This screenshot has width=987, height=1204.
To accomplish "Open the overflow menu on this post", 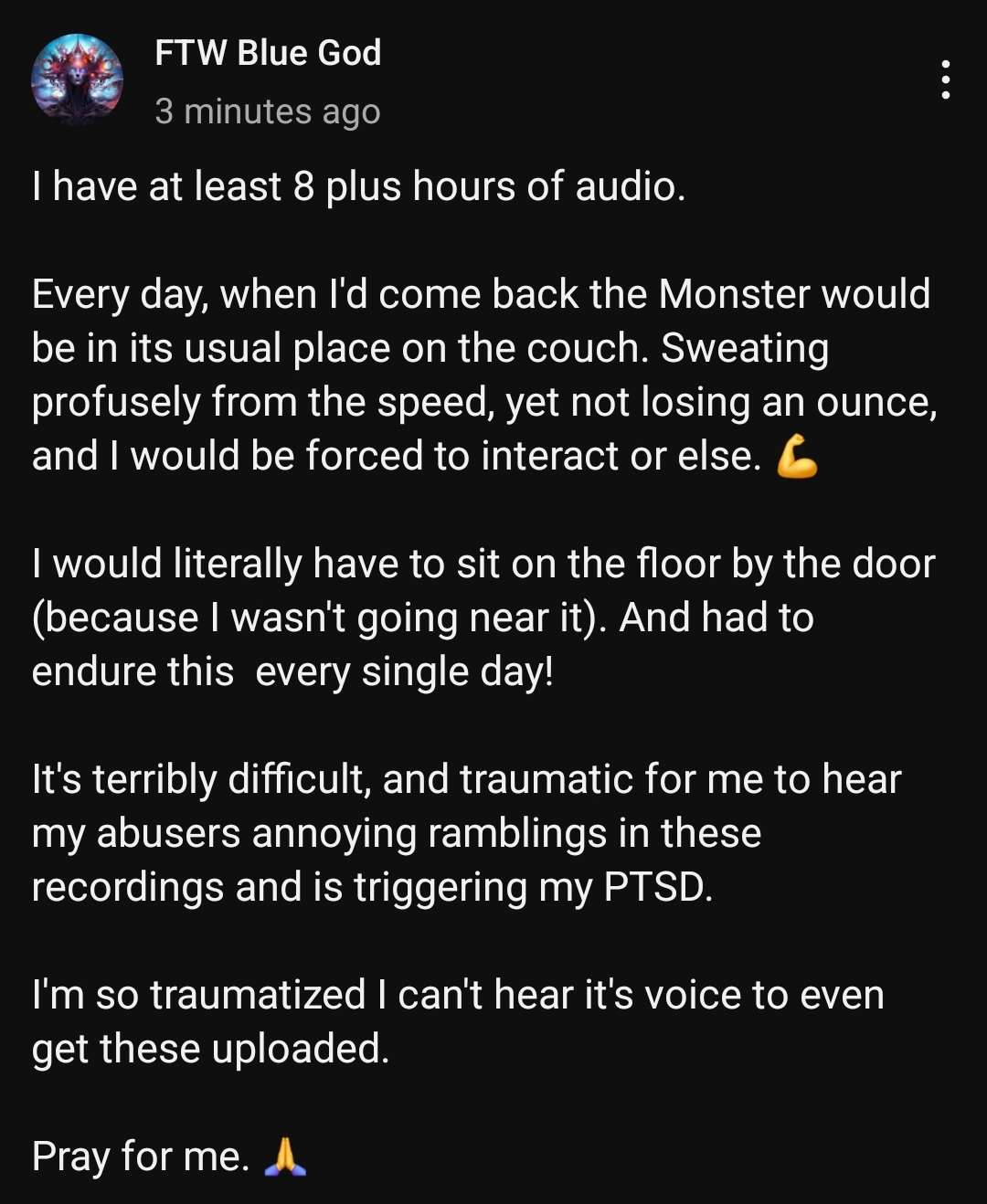I will [945, 80].
